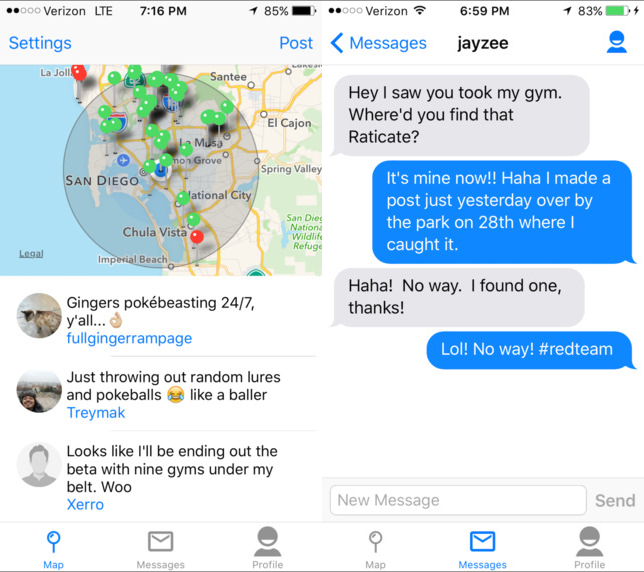Focus the New Message text field
This screenshot has width=644, height=572.
[458, 500]
